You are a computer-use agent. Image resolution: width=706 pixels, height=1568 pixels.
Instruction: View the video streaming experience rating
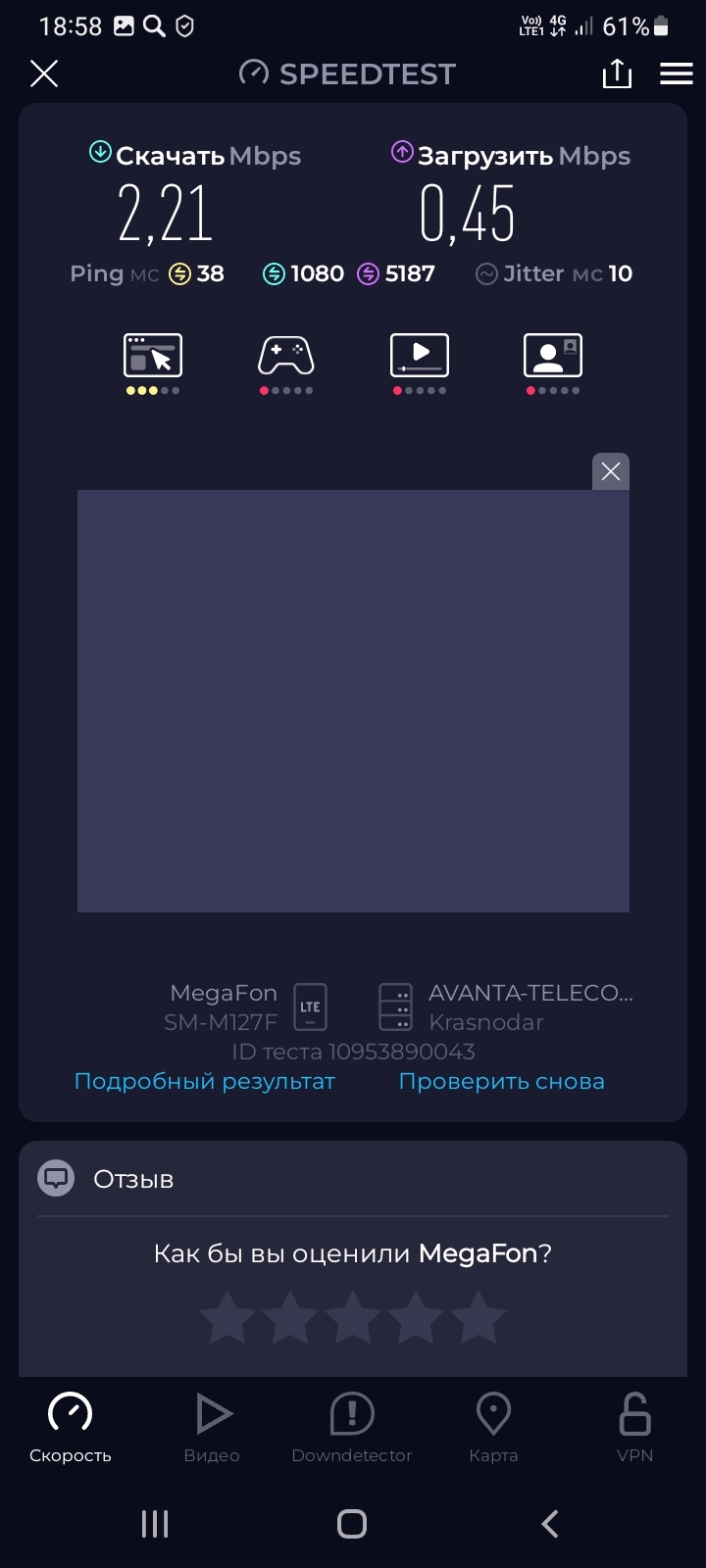tap(420, 363)
